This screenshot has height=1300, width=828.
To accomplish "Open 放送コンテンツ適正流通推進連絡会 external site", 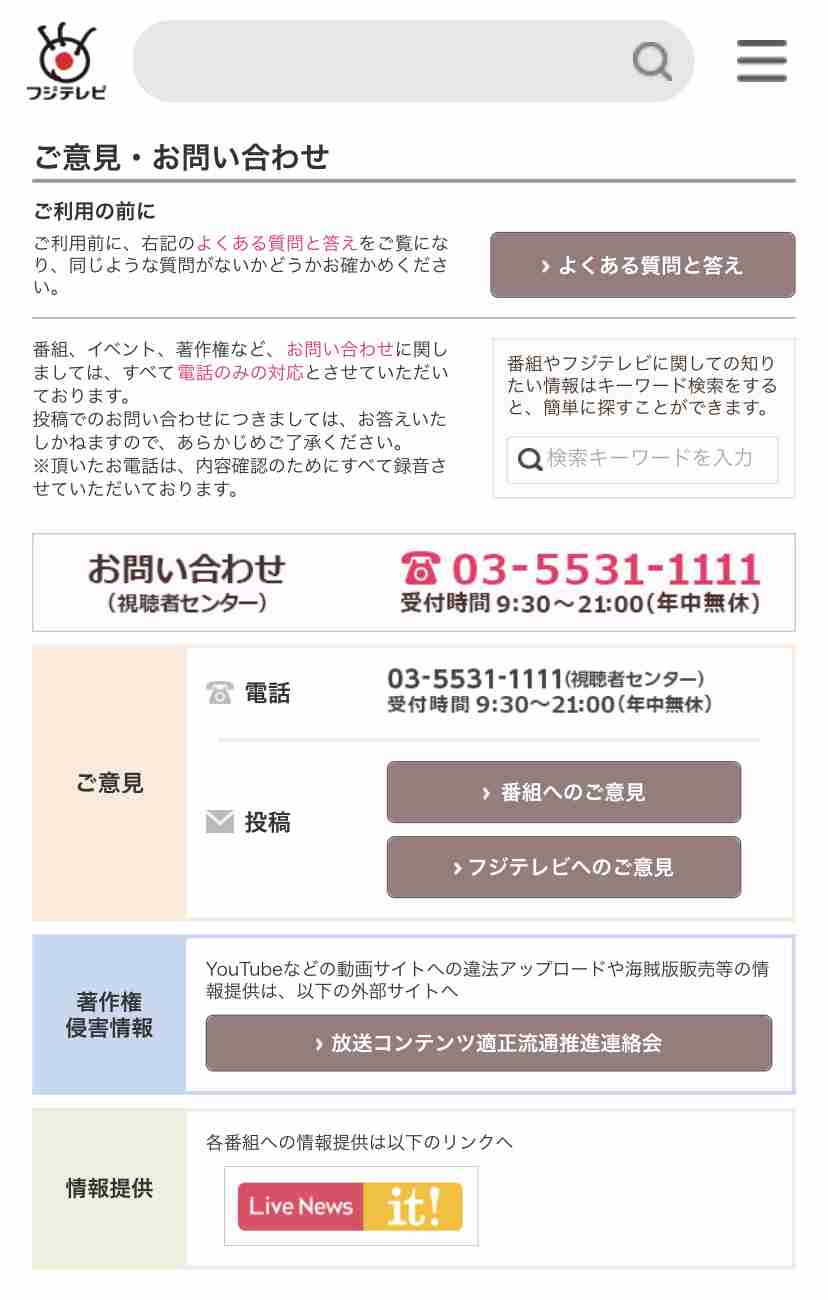I will point(488,1043).
